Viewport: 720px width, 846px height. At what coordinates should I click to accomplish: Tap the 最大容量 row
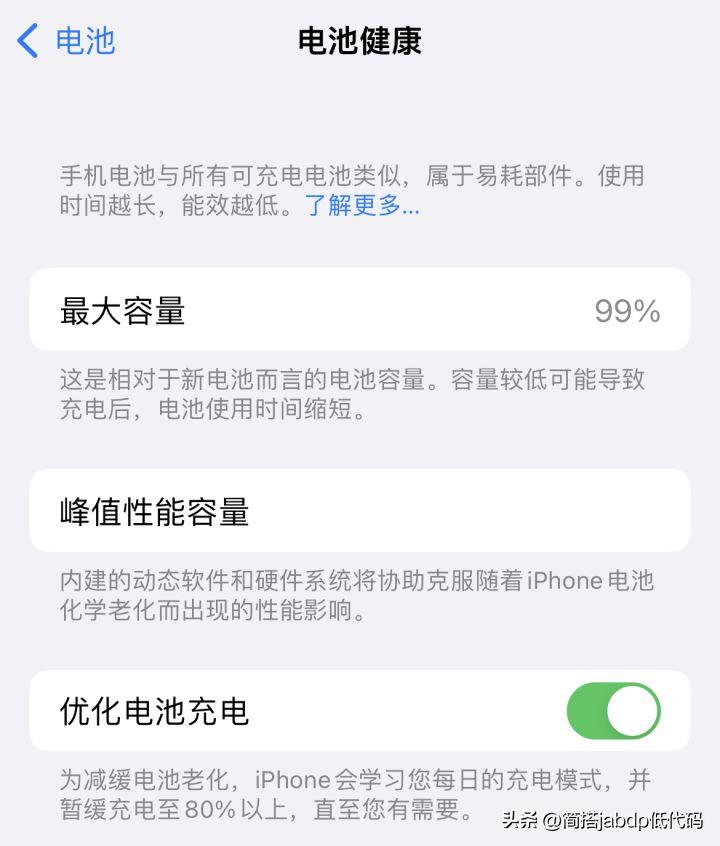tap(360, 311)
